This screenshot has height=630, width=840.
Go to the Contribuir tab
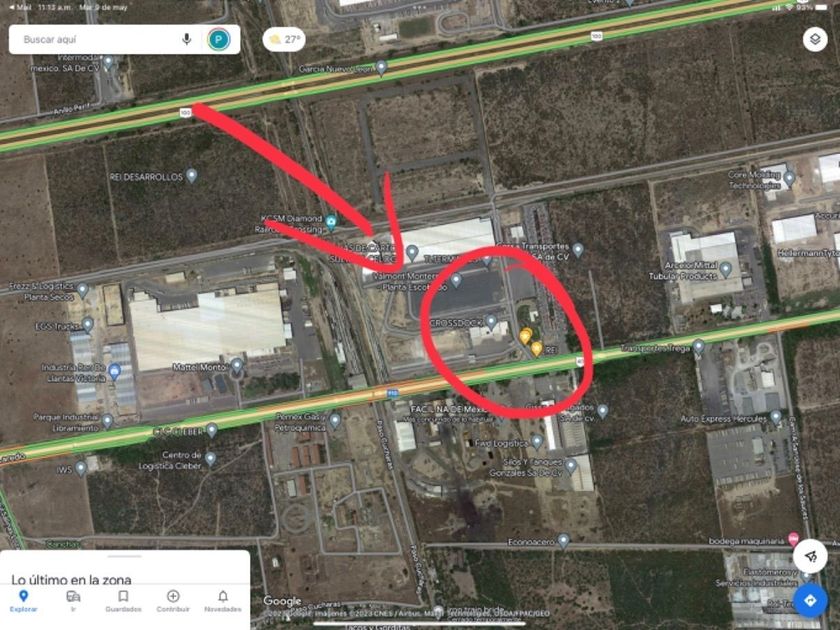[173, 600]
